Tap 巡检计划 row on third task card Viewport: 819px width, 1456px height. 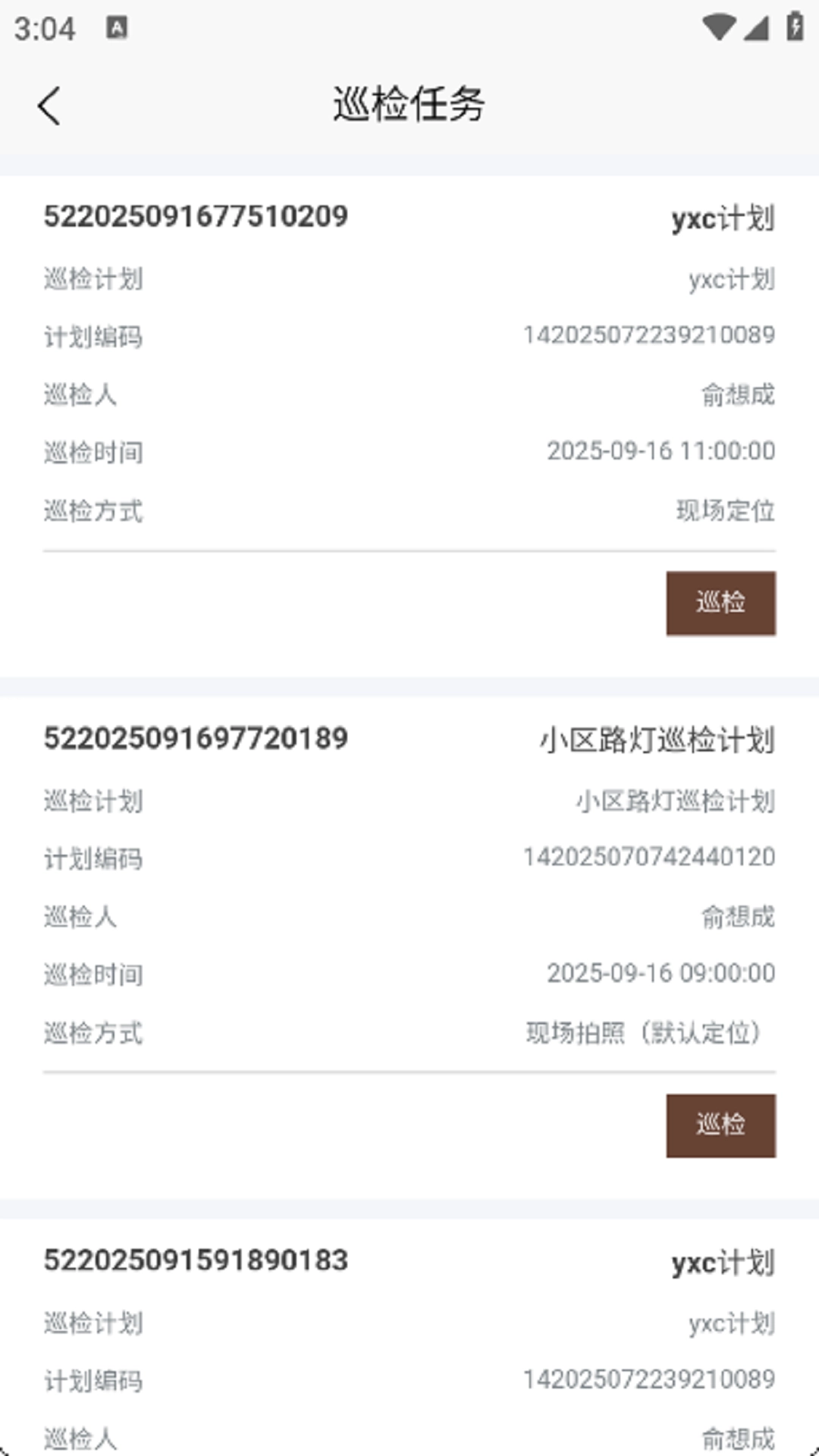click(x=92, y=1325)
